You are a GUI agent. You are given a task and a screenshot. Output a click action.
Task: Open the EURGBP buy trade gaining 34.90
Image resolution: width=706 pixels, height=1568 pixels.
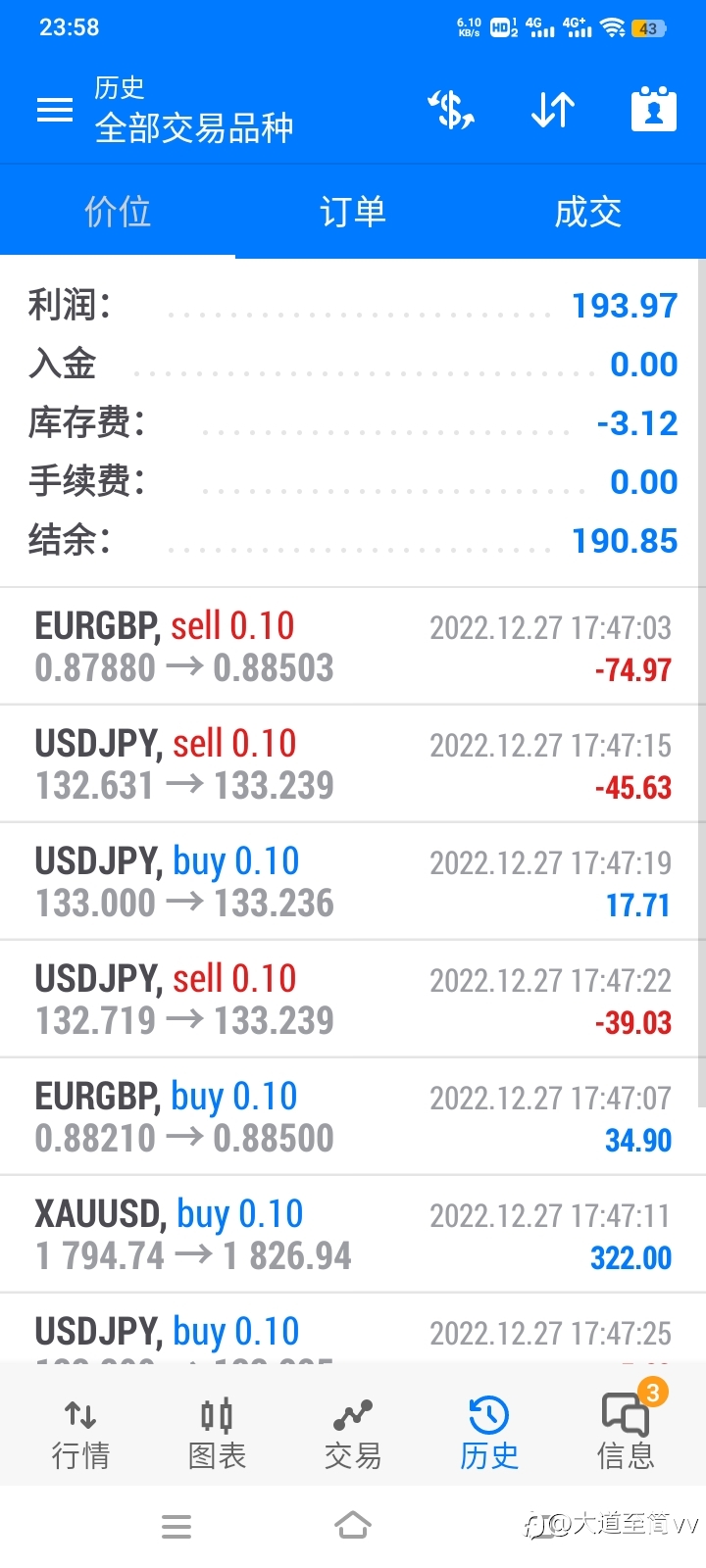coord(353,1117)
